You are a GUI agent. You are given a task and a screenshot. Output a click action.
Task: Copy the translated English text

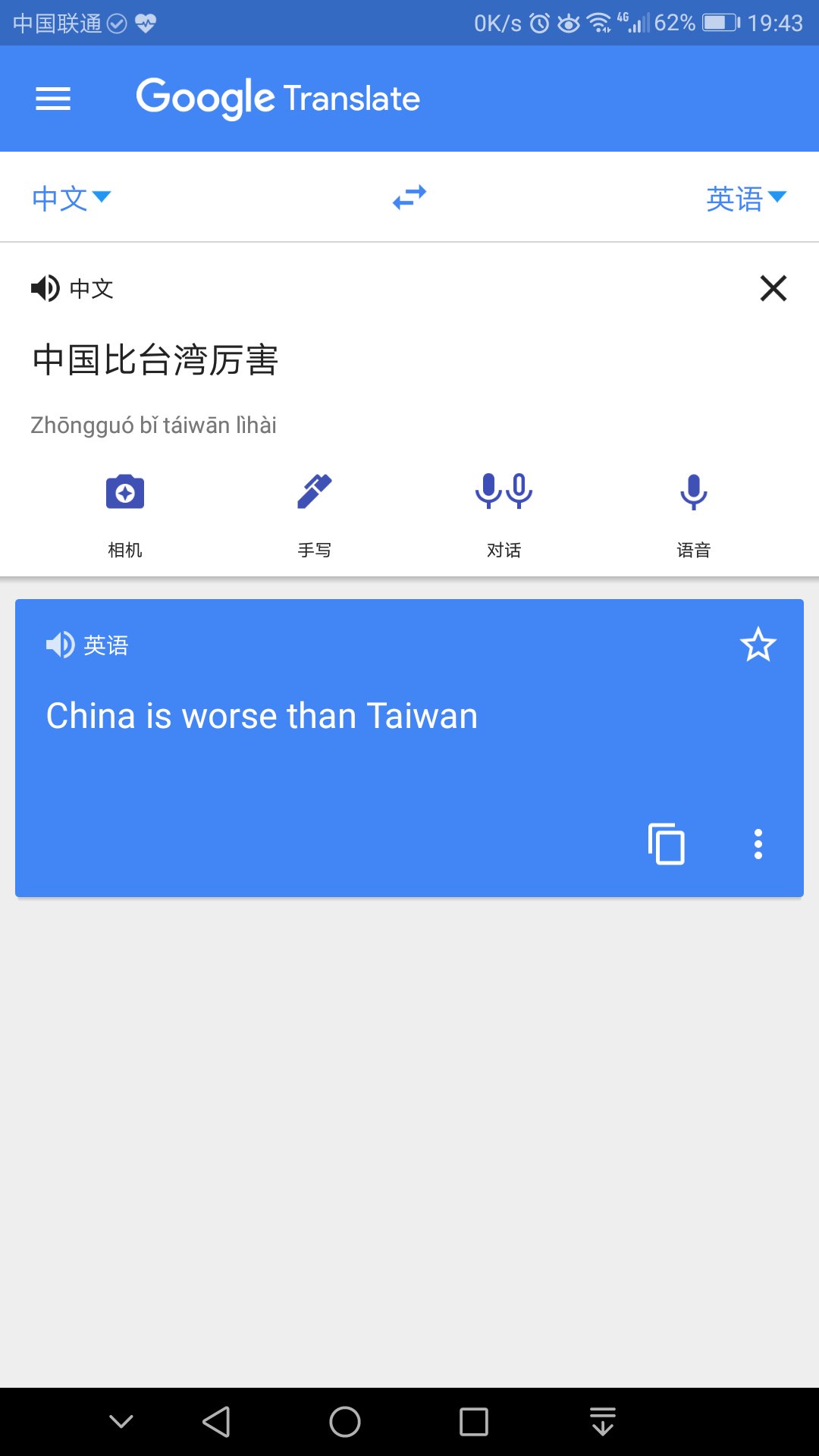pyautogui.click(x=667, y=844)
